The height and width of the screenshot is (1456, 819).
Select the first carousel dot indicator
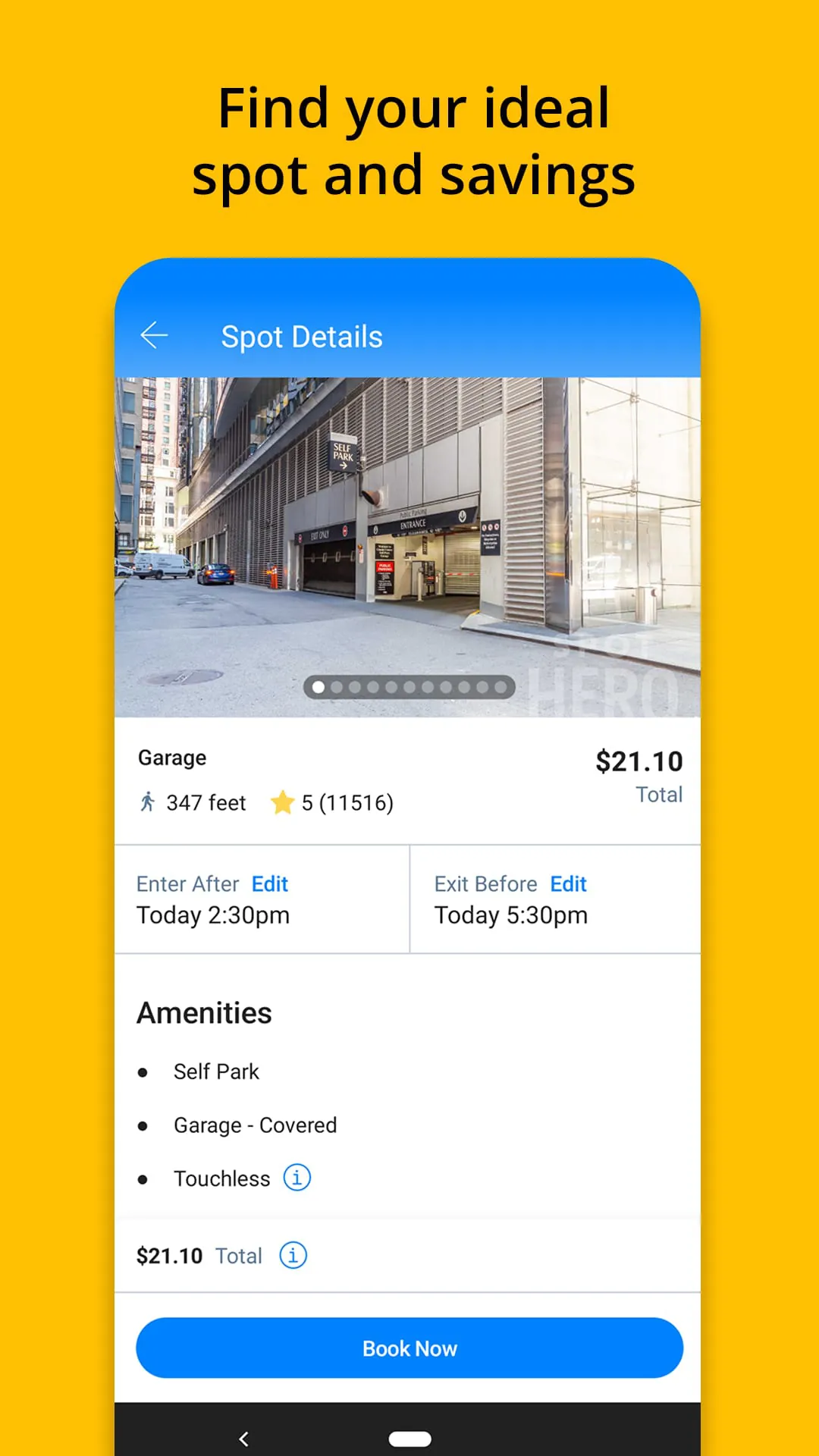tap(317, 686)
